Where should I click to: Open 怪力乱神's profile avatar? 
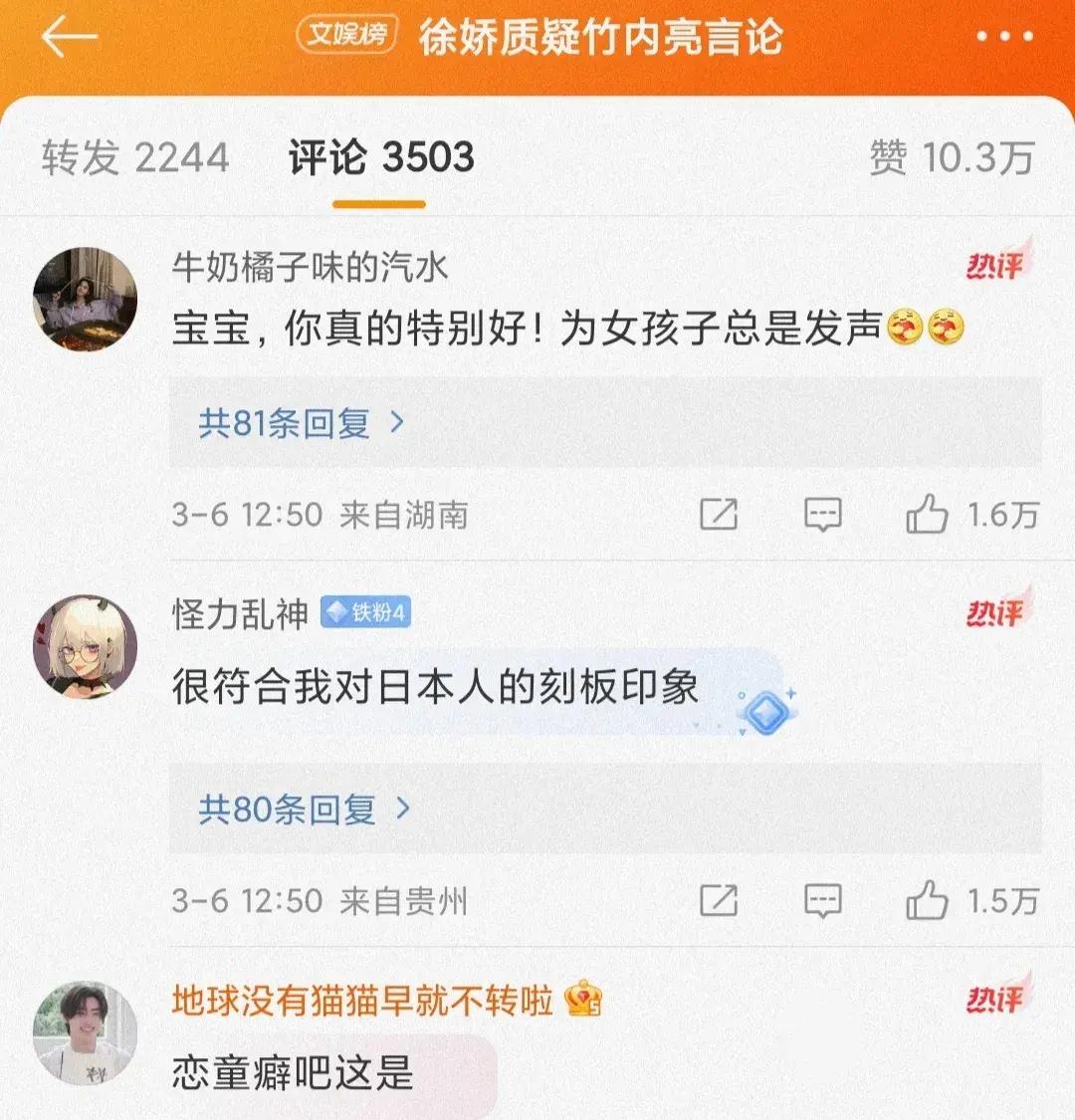click(85, 647)
